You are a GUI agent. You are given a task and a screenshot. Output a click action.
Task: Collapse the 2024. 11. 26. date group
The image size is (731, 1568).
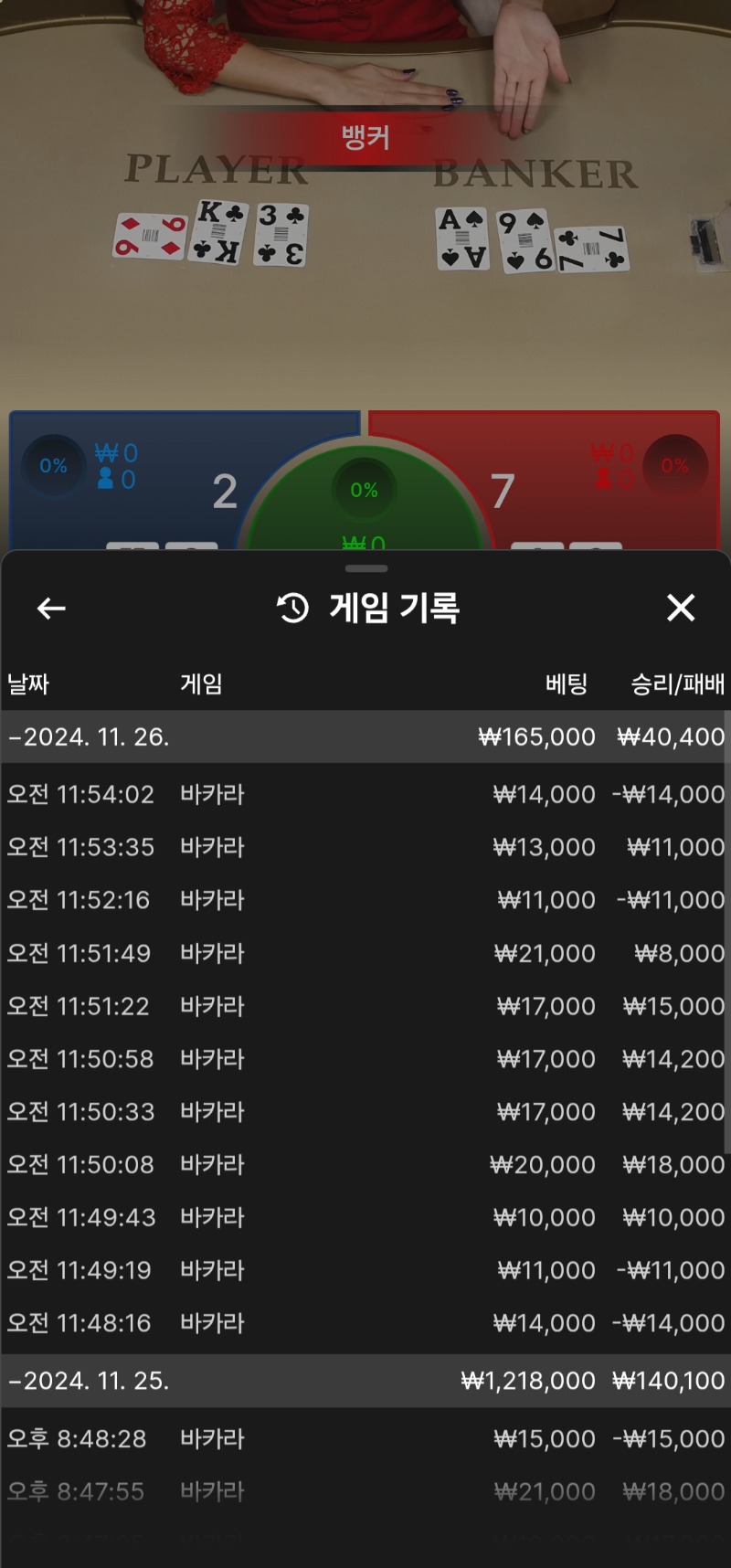(x=365, y=737)
